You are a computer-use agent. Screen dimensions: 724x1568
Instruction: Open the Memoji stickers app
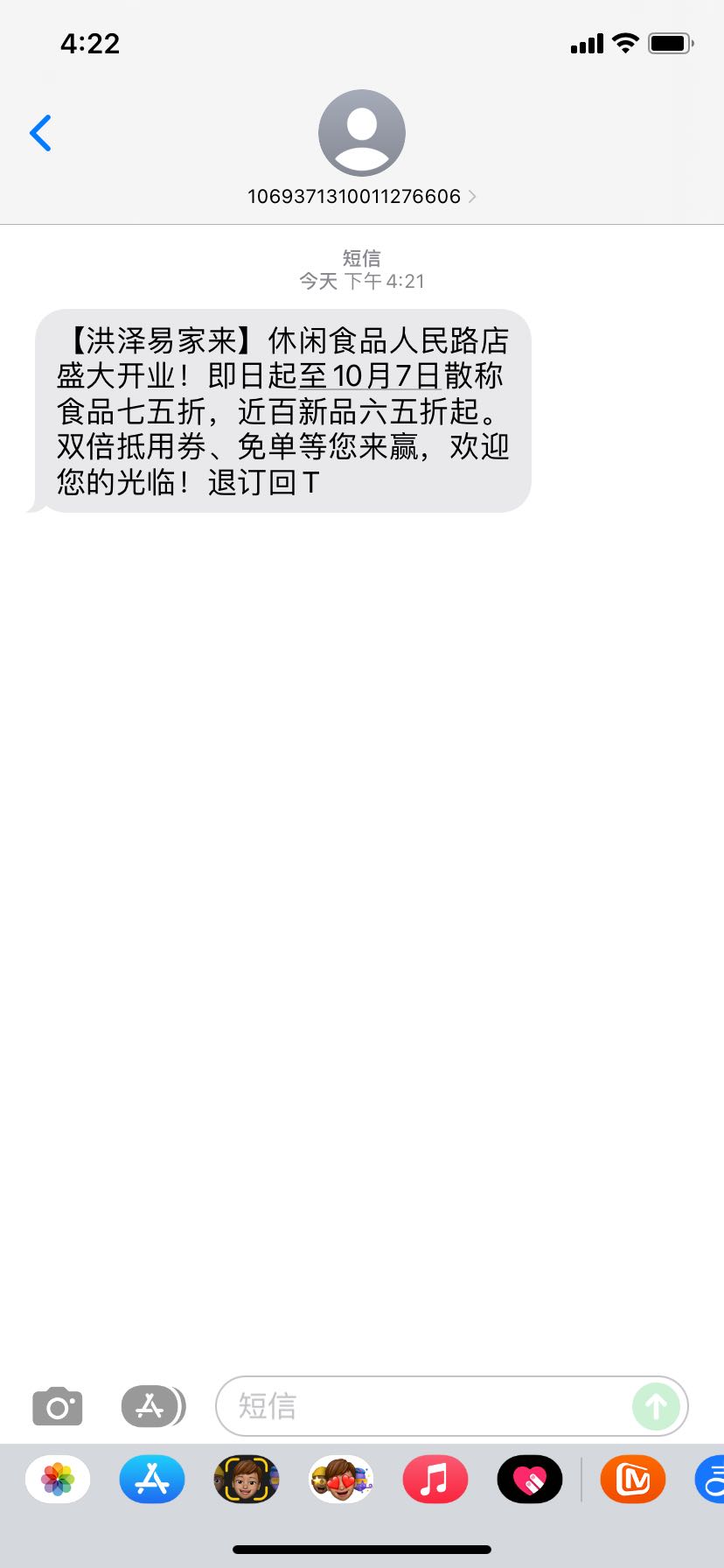[x=341, y=1480]
